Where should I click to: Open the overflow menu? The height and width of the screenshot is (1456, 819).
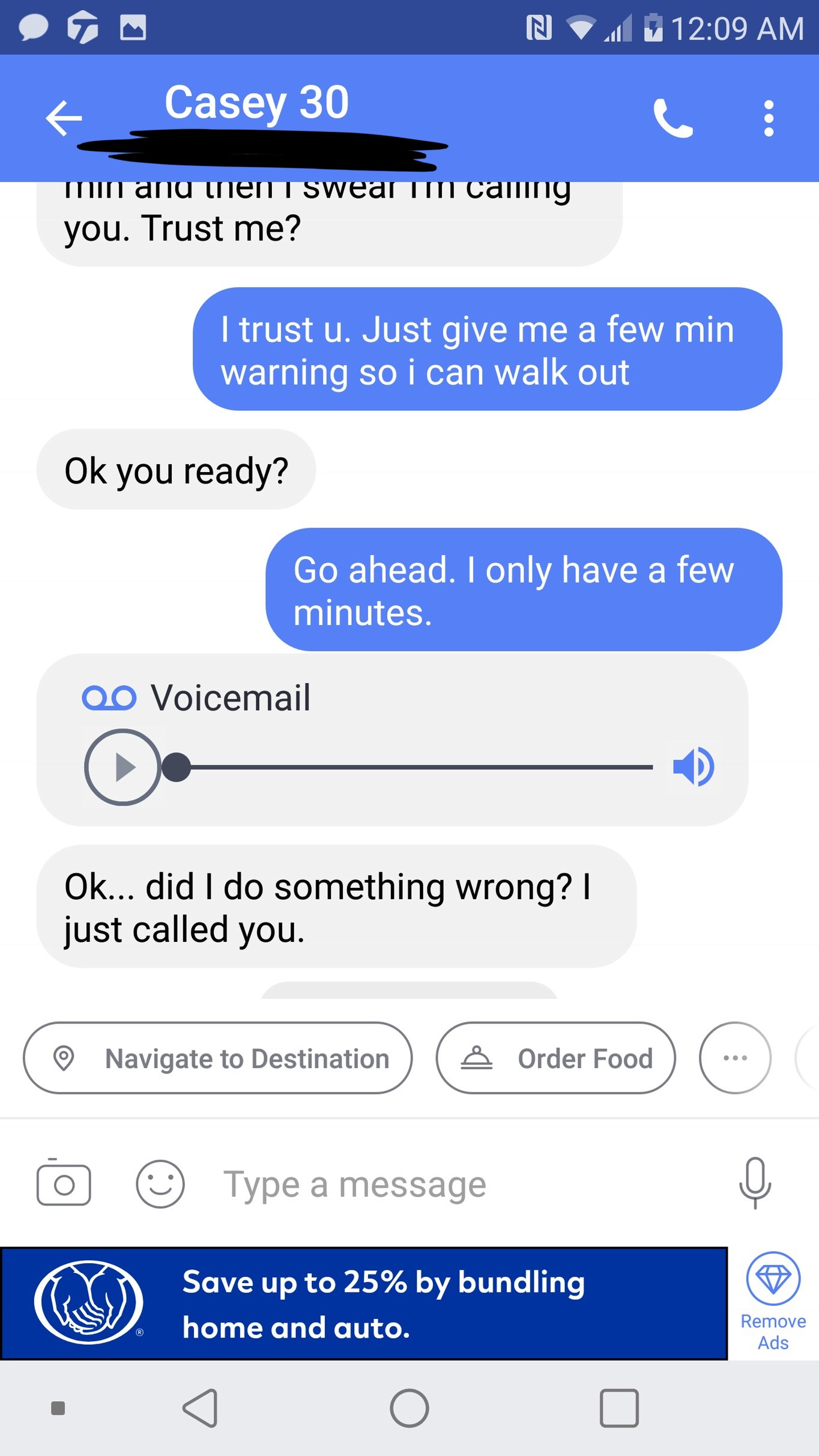[769, 118]
